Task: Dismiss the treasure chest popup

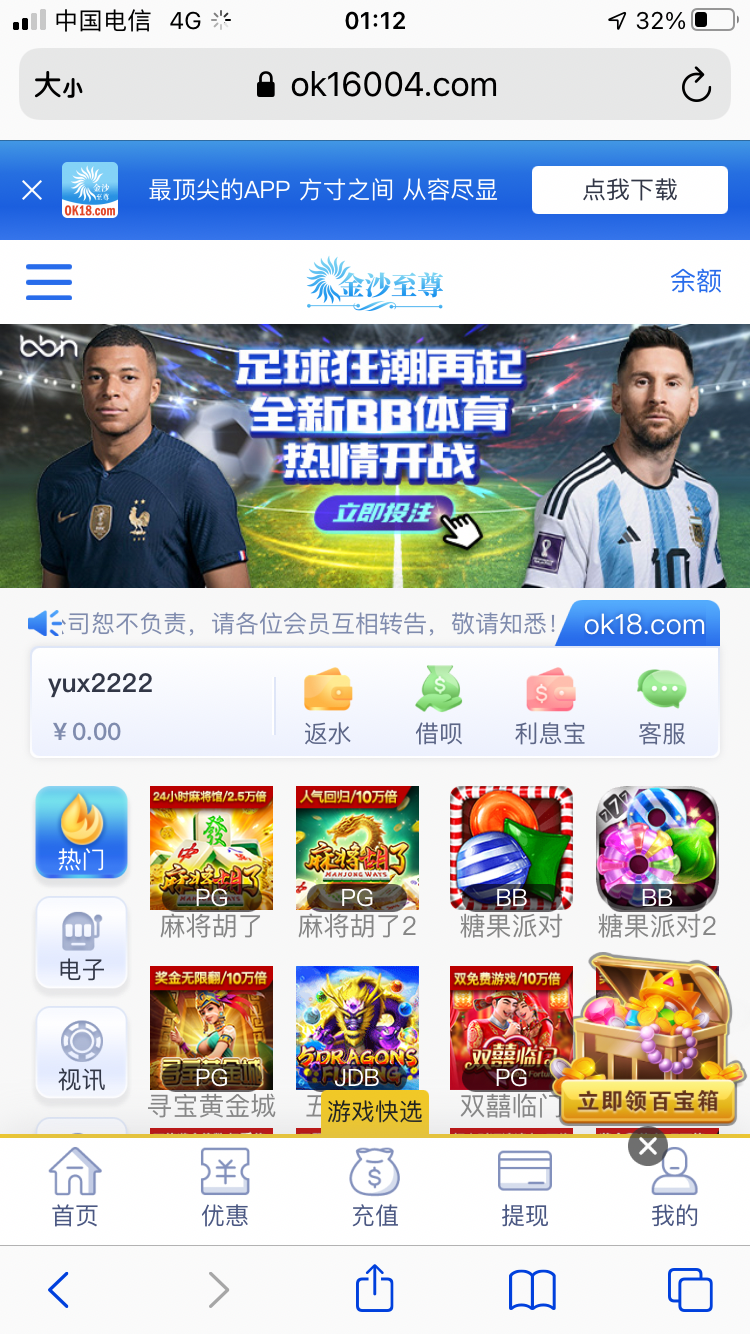Action: tap(647, 1146)
